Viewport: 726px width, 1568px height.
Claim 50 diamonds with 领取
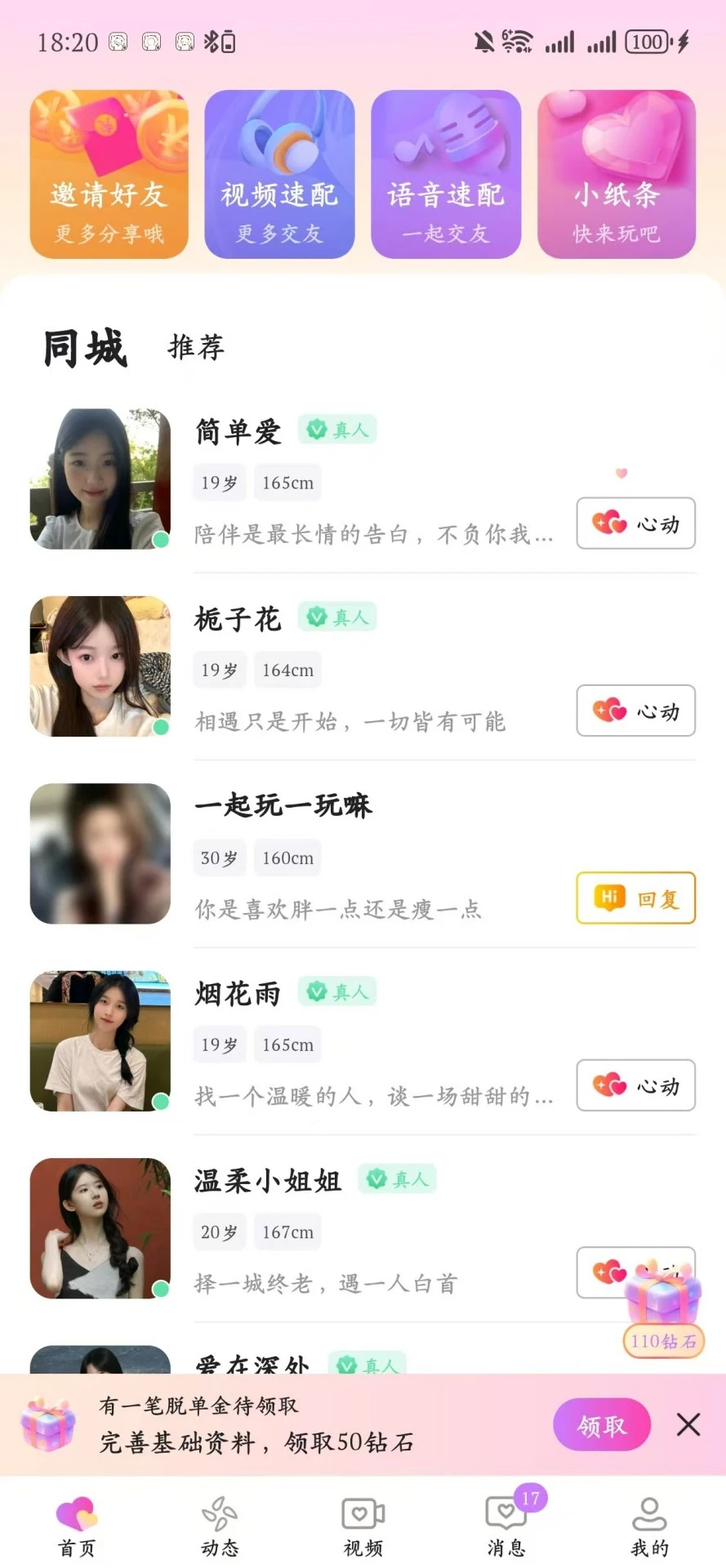tap(602, 1425)
